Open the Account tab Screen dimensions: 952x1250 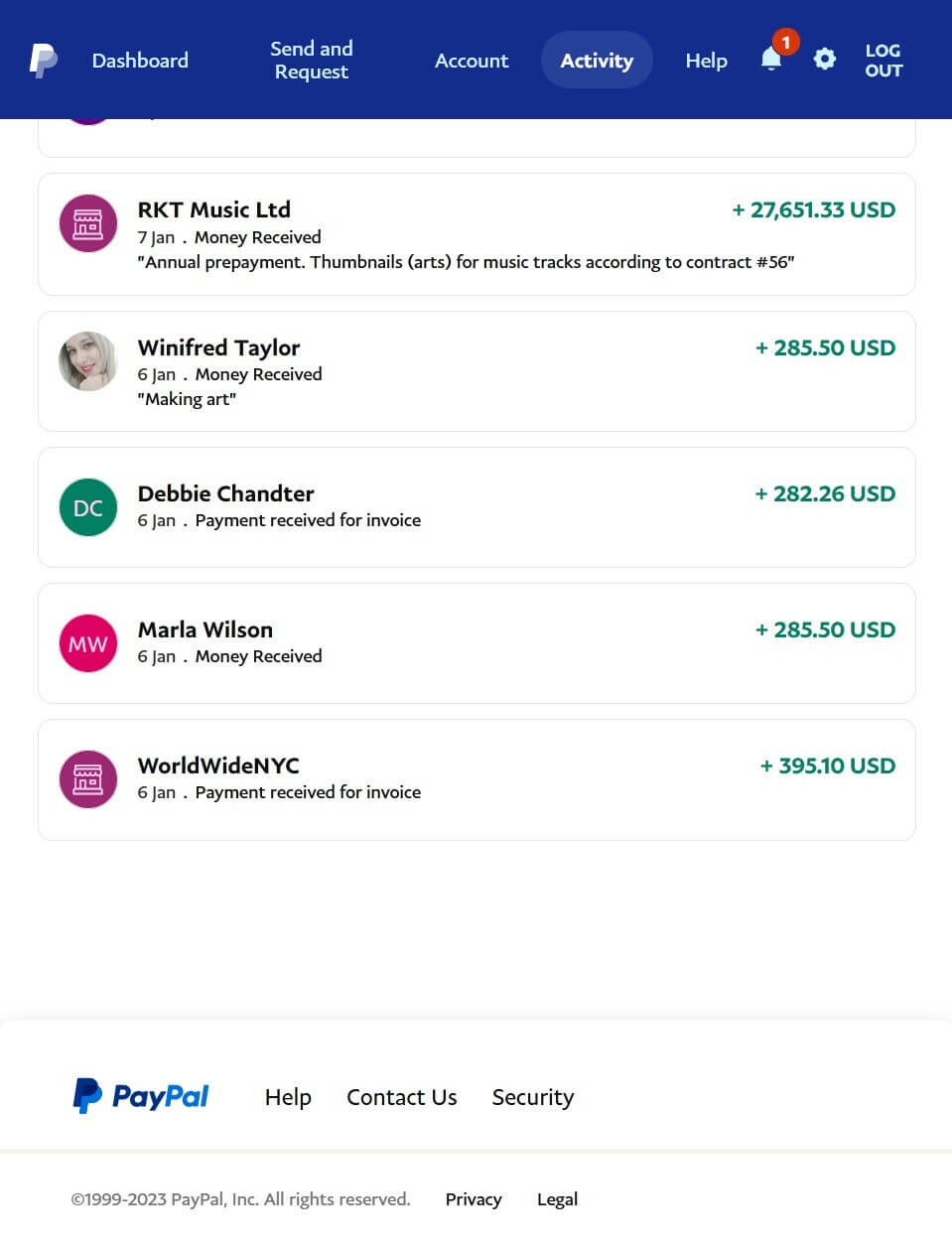coord(472,61)
